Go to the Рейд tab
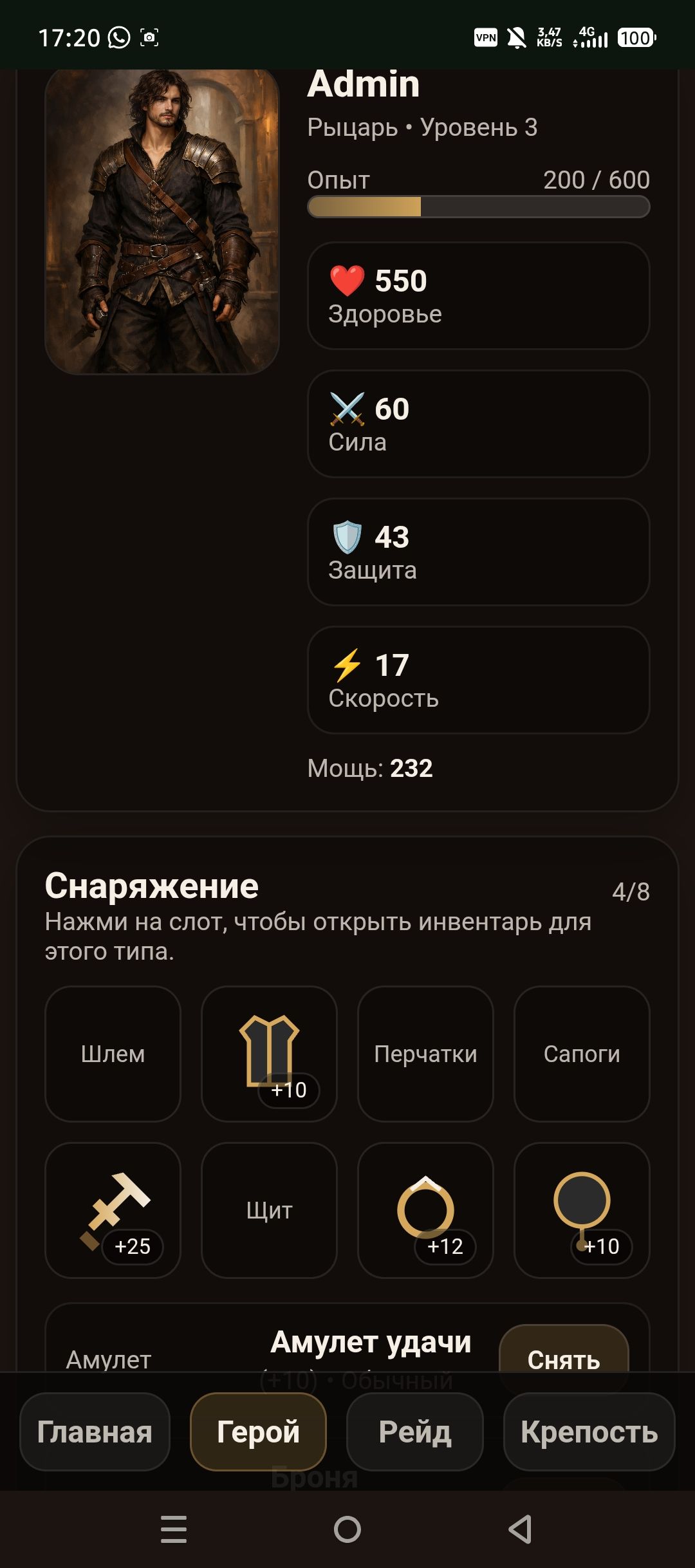 click(x=415, y=1432)
